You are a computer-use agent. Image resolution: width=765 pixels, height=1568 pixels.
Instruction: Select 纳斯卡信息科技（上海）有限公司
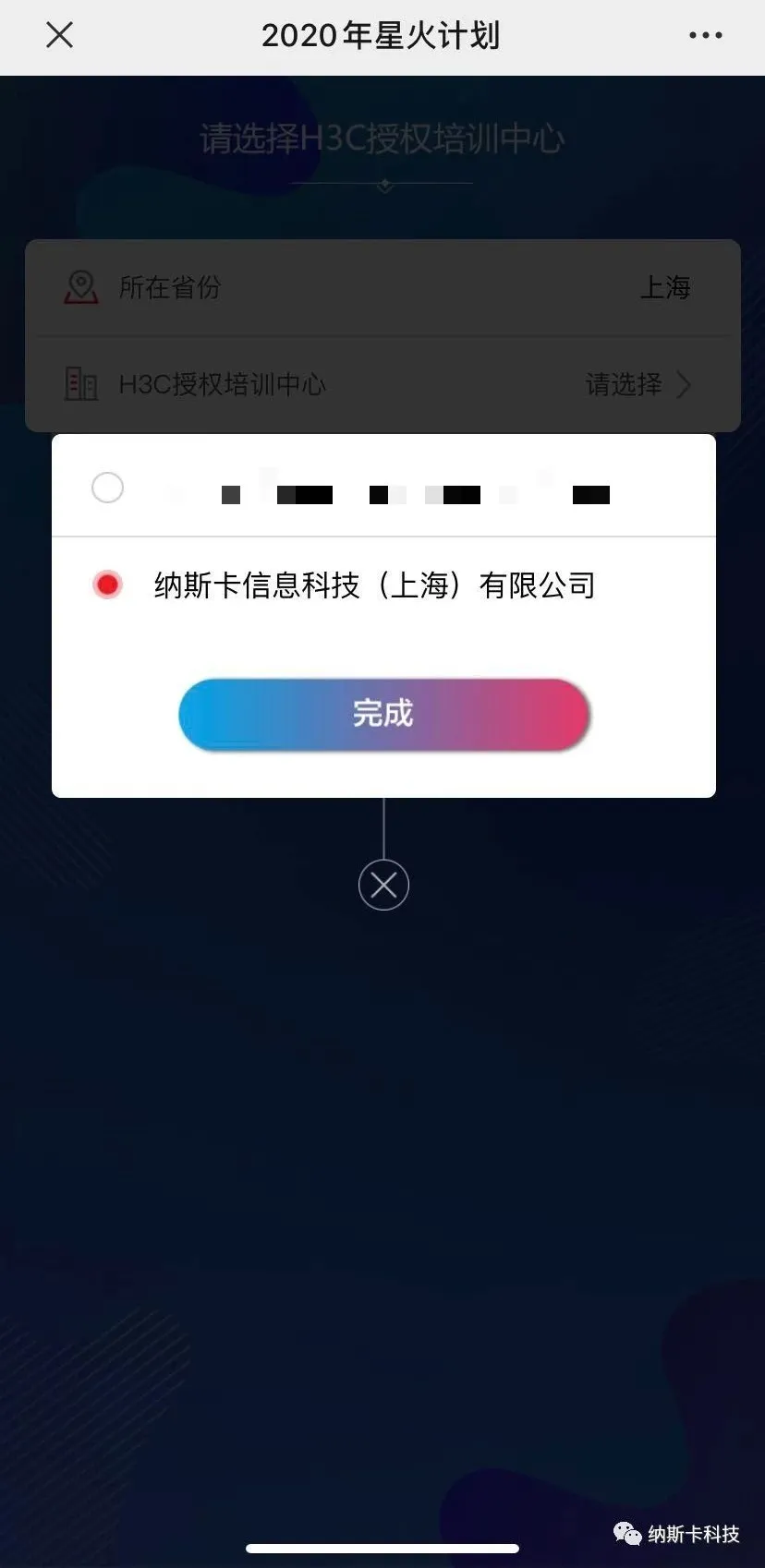pyautogui.click(x=108, y=585)
